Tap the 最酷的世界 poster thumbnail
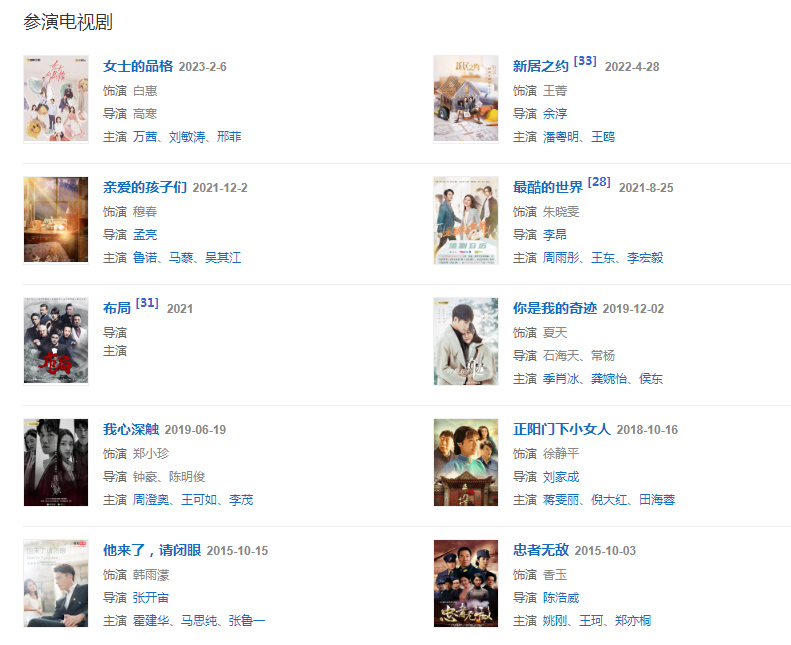The width and height of the screenshot is (791, 645). click(x=465, y=220)
